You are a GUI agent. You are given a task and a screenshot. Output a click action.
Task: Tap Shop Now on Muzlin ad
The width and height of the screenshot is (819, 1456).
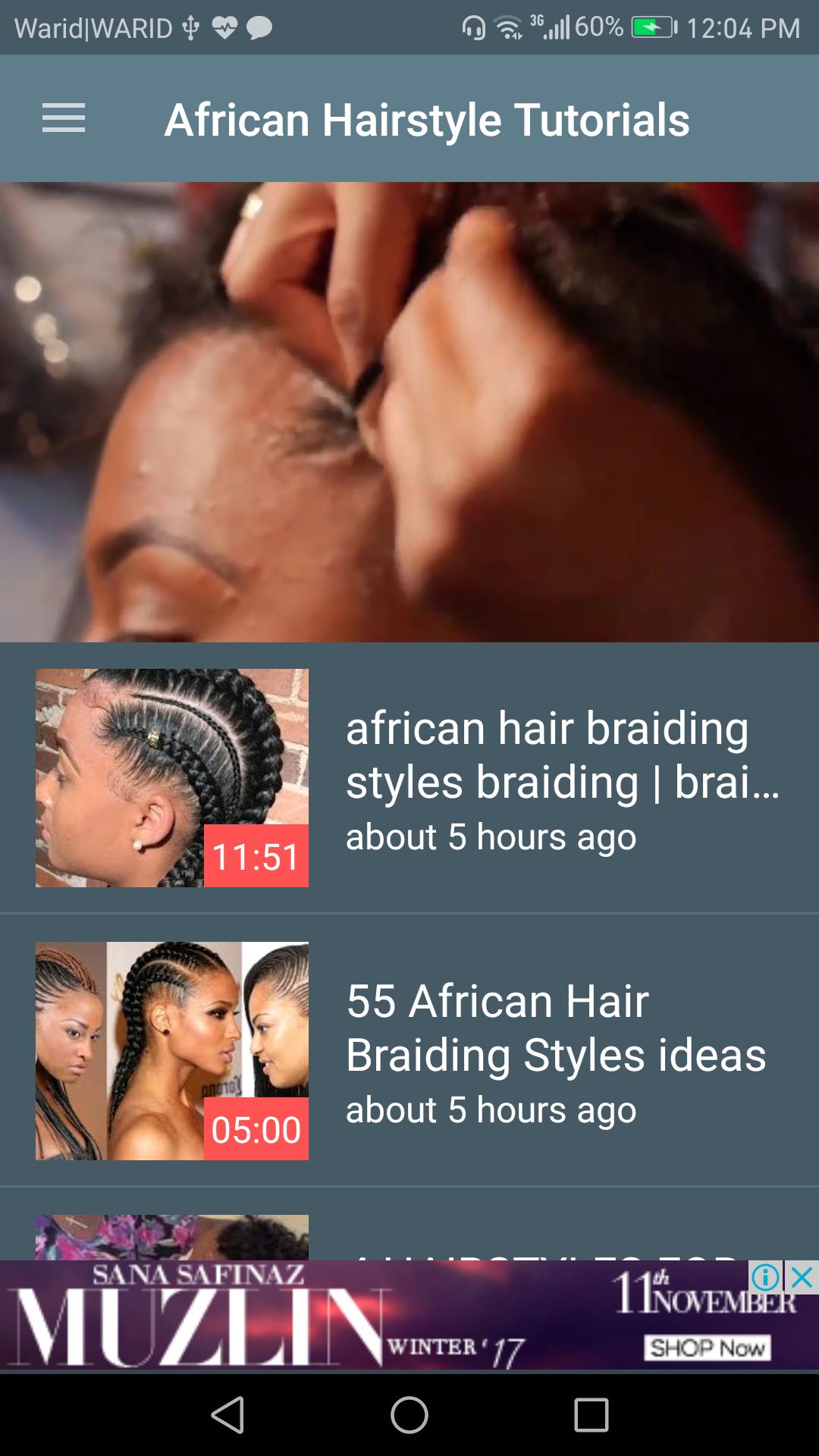pos(707,1348)
